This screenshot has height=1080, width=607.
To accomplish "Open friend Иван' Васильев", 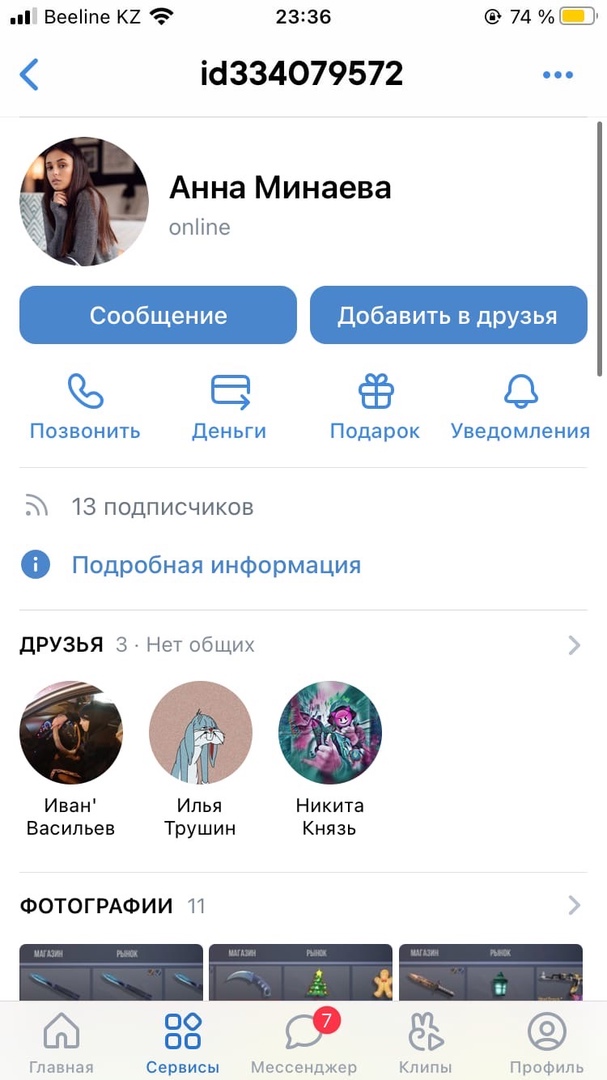I will [x=71, y=760].
